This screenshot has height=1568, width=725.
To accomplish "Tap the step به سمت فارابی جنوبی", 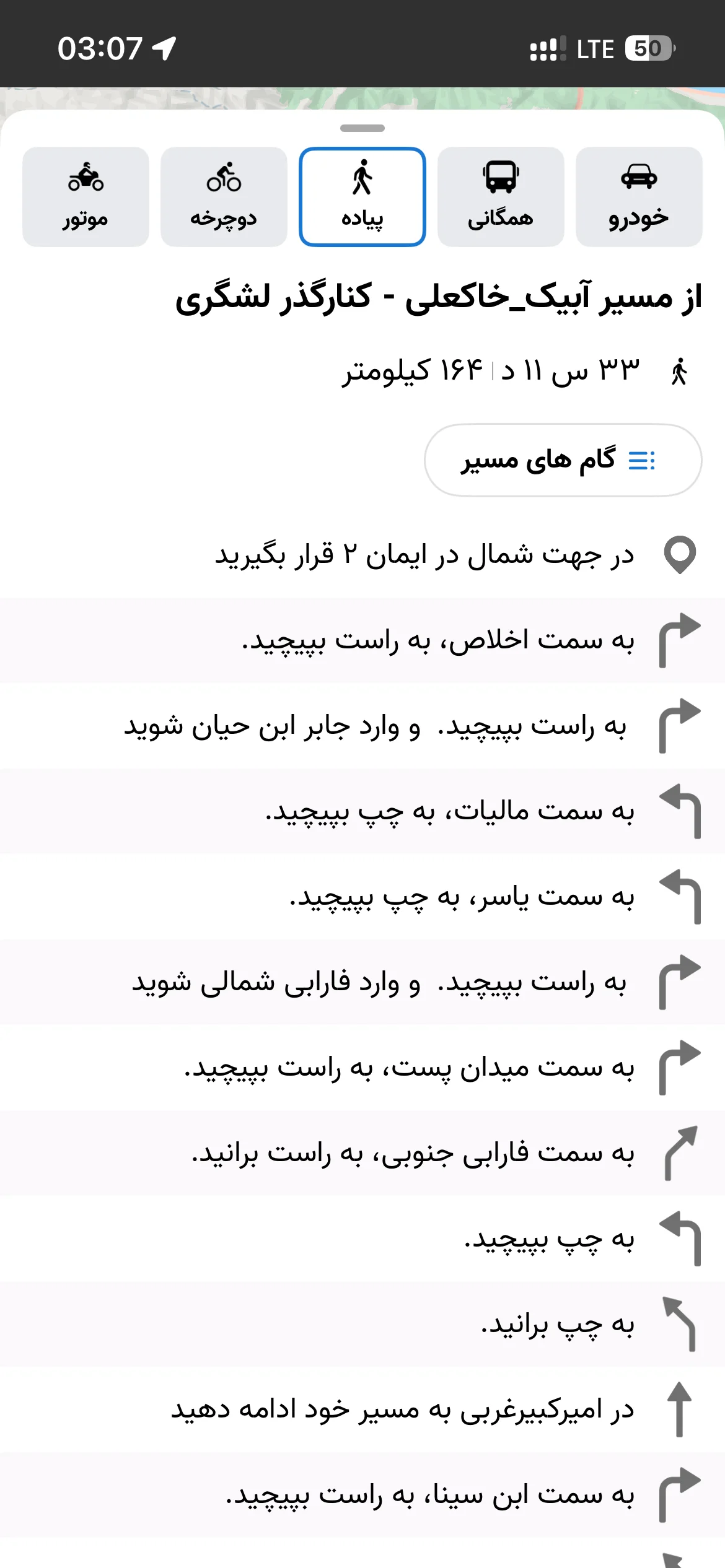I will click(x=362, y=1153).
